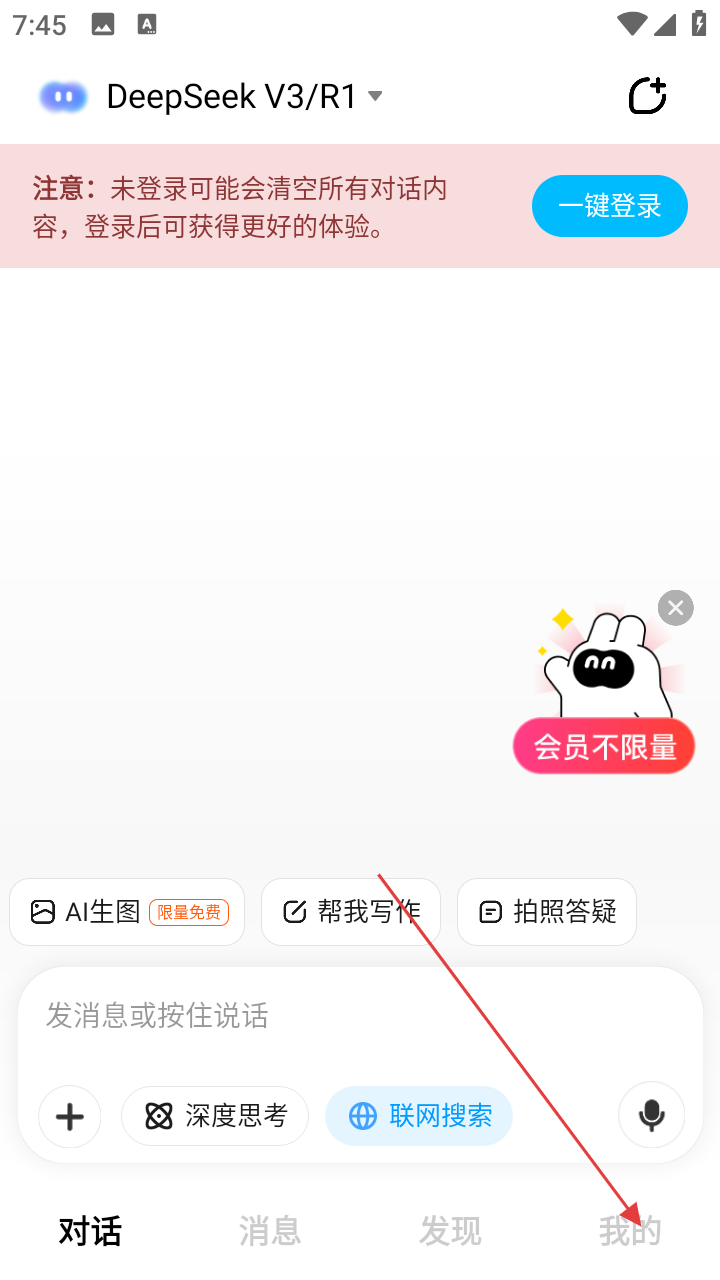
Task: Dismiss the 会员不限量 floating promo
Action: 676,607
